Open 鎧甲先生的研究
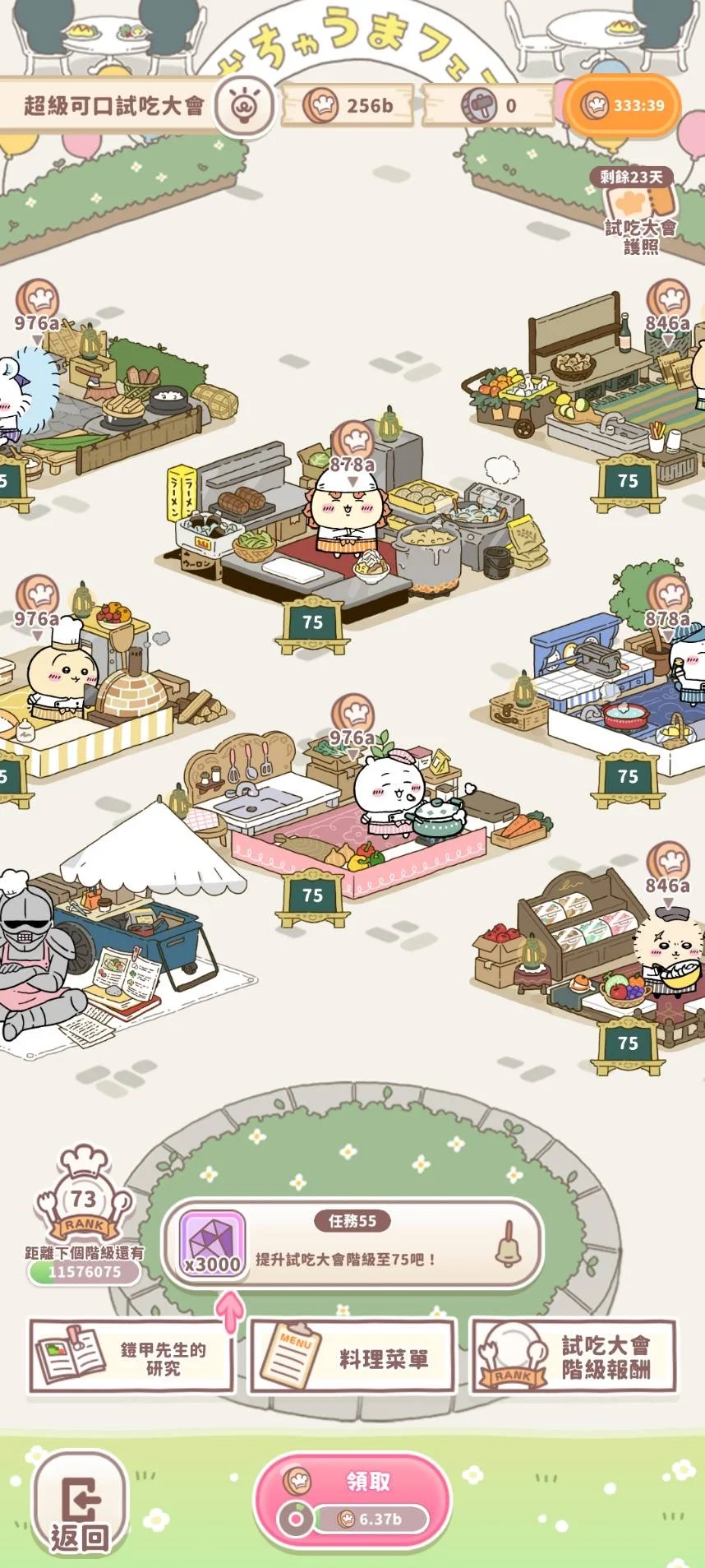The height and width of the screenshot is (1568, 705). 131,1358
